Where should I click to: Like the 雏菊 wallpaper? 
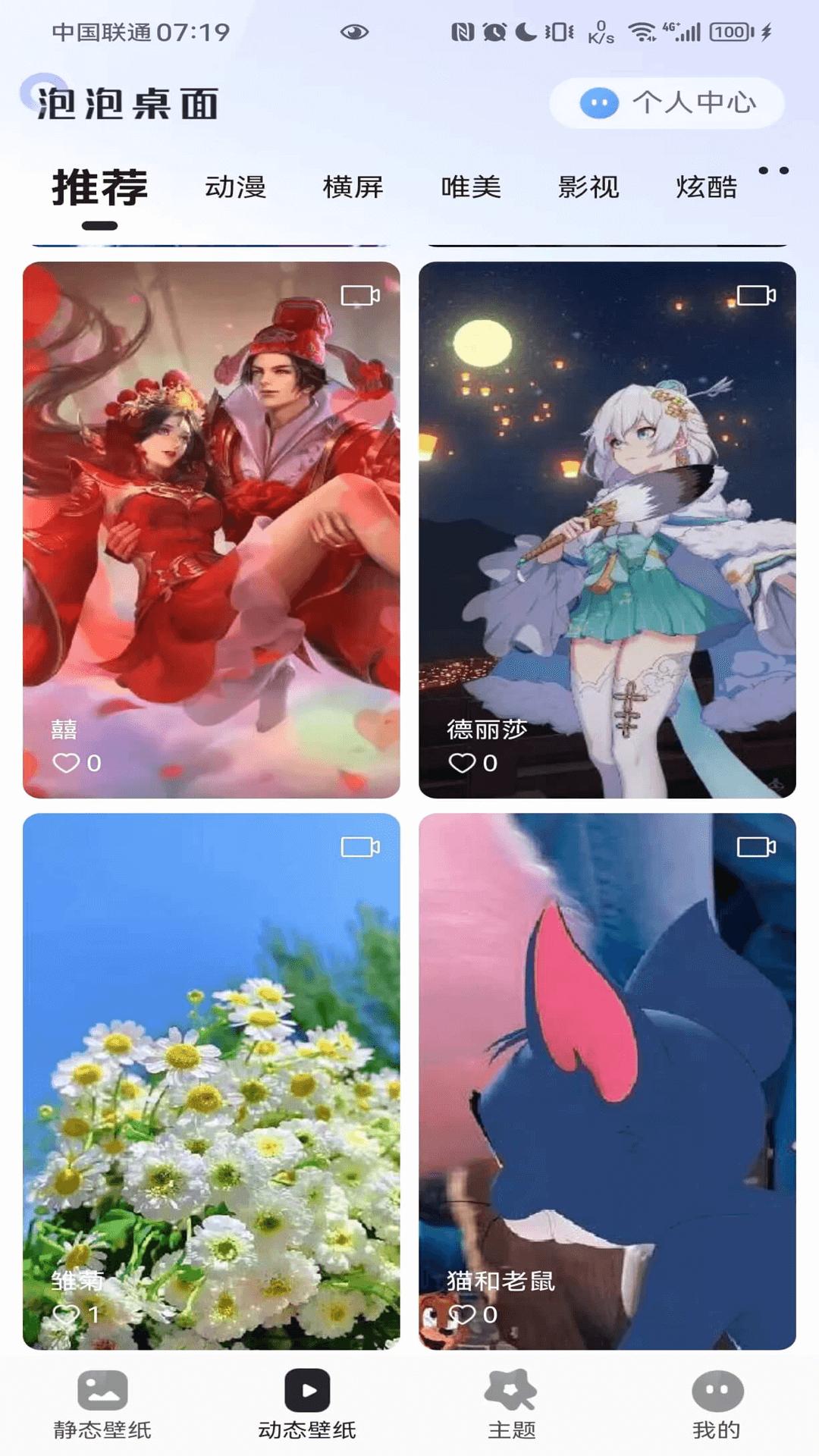coord(67,1314)
